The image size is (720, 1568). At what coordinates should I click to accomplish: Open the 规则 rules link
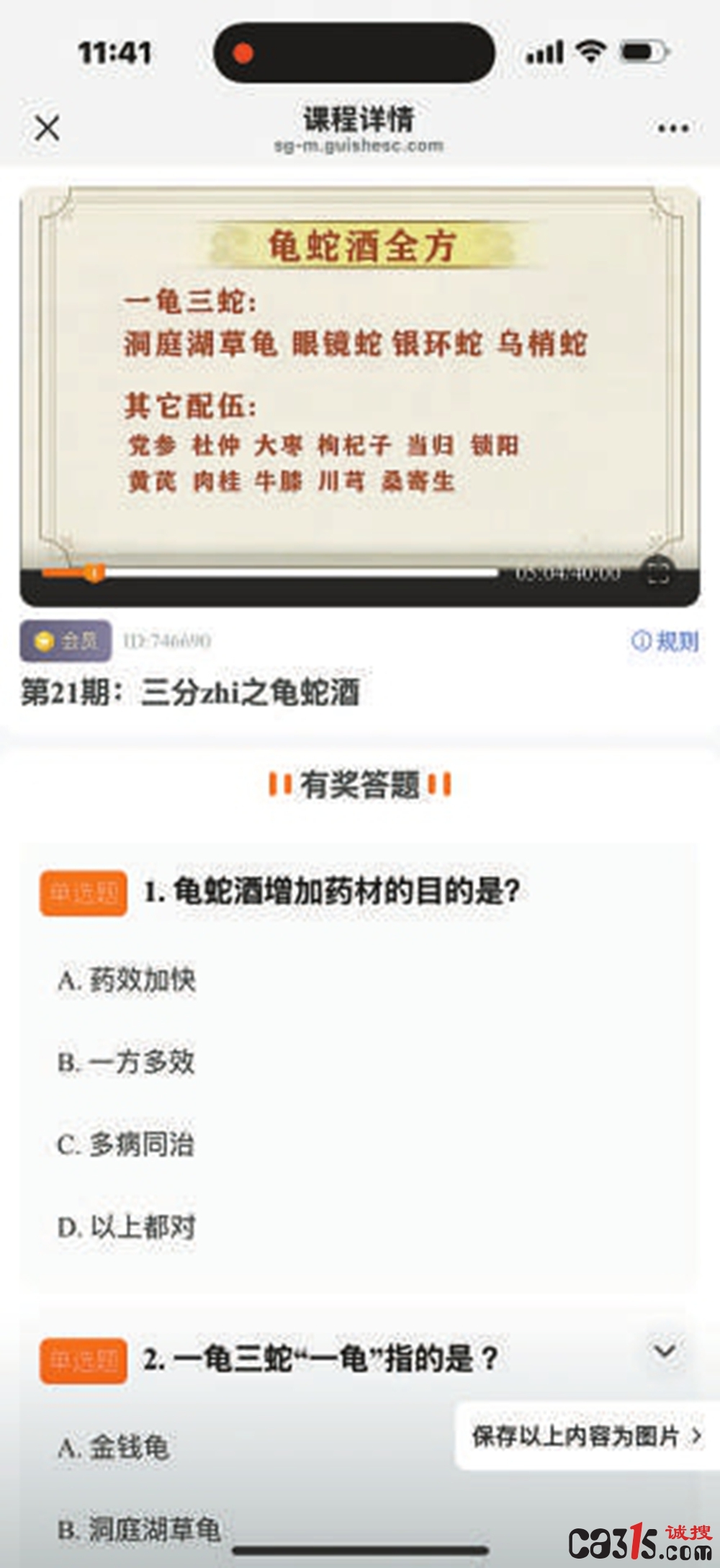(665, 640)
